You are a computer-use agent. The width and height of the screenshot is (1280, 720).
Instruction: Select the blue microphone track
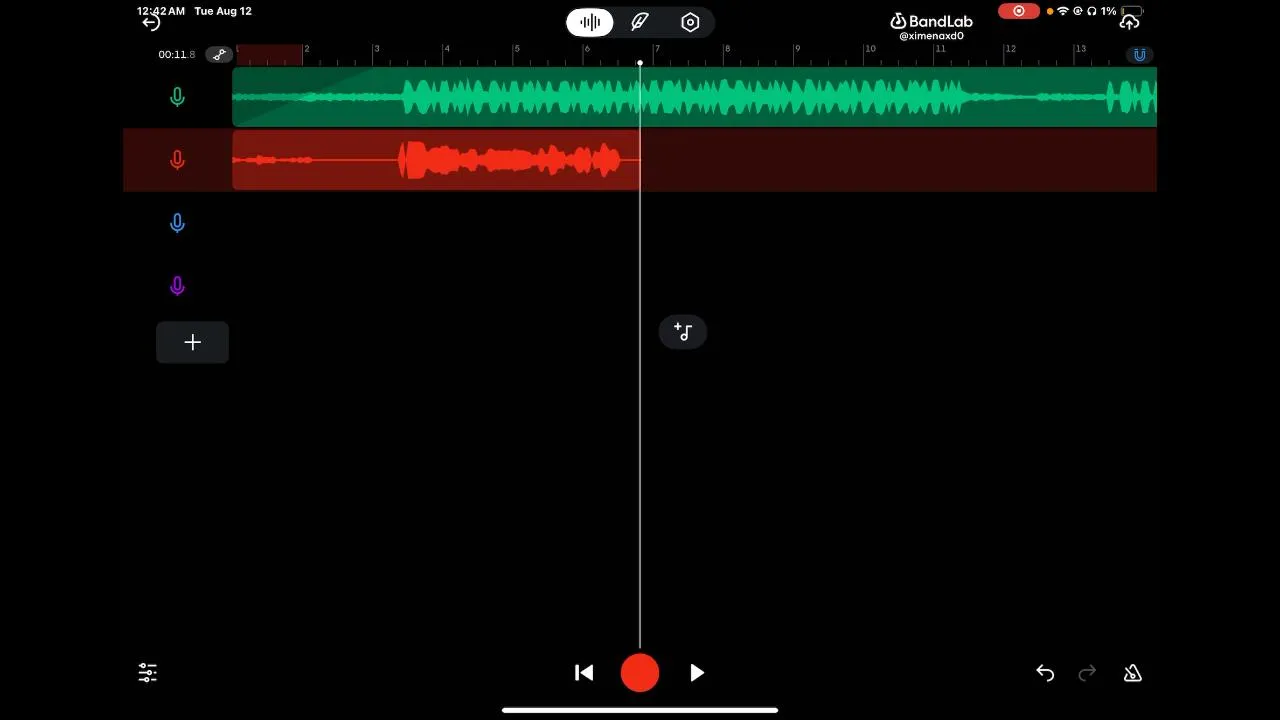(x=177, y=223)
